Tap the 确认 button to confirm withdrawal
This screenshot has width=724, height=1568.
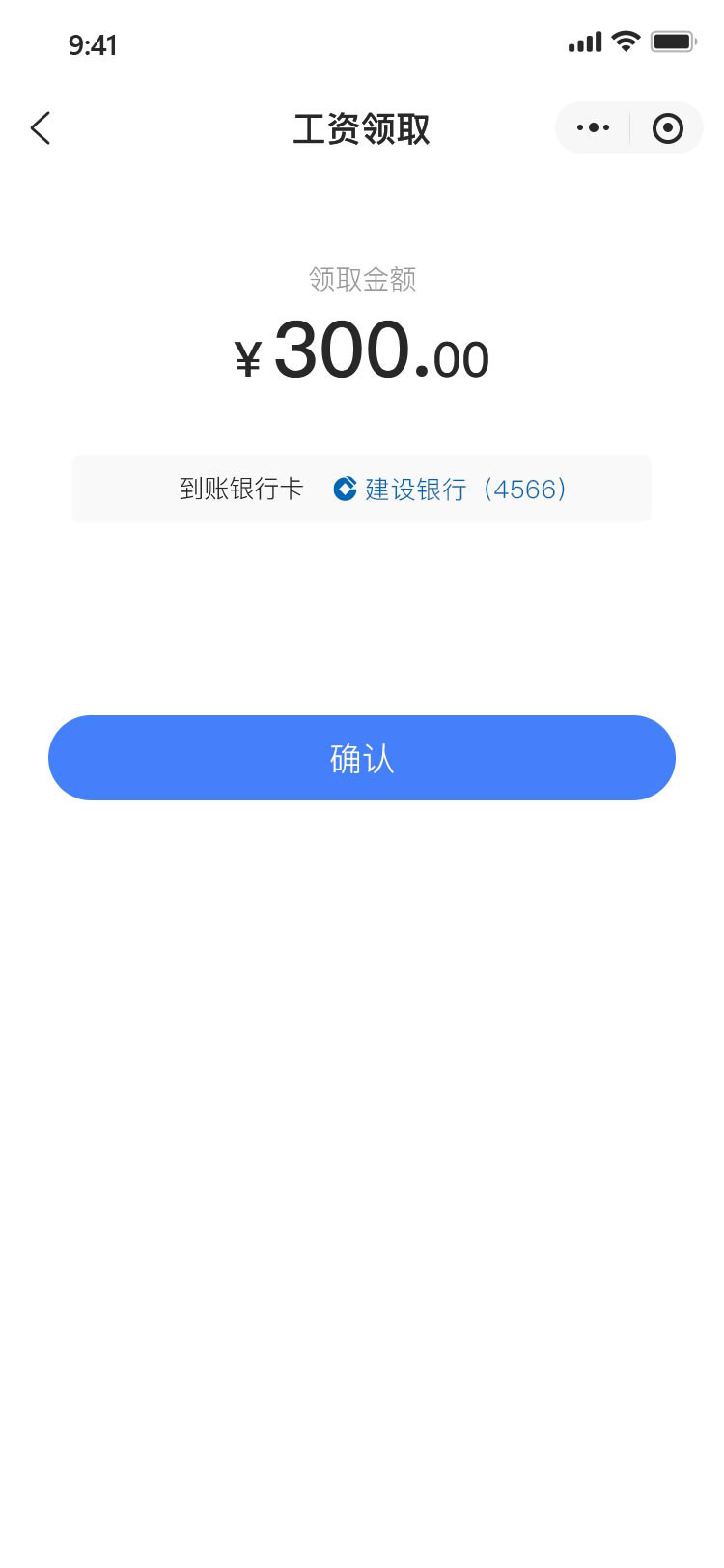click(362, 758)
